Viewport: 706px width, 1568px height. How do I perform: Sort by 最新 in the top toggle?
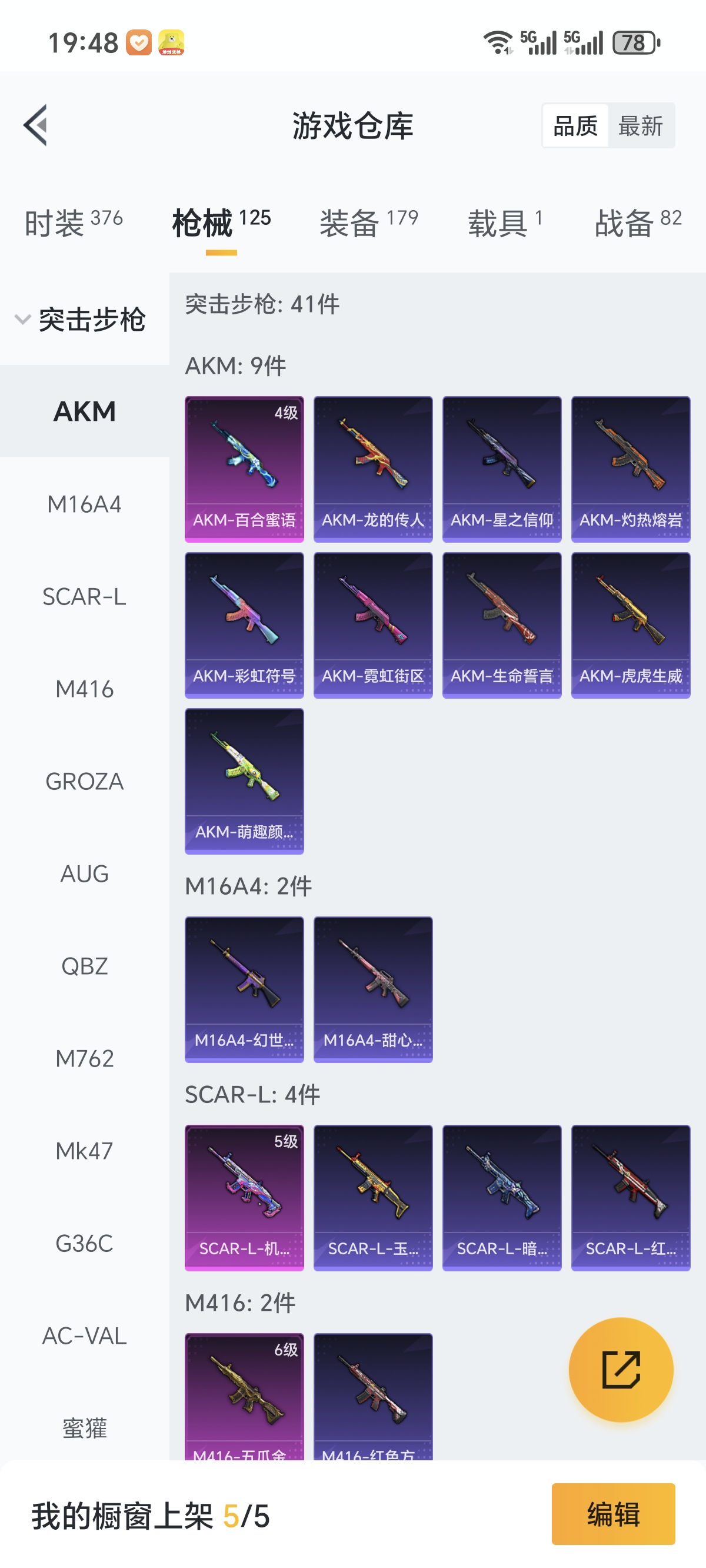point(640,126)
